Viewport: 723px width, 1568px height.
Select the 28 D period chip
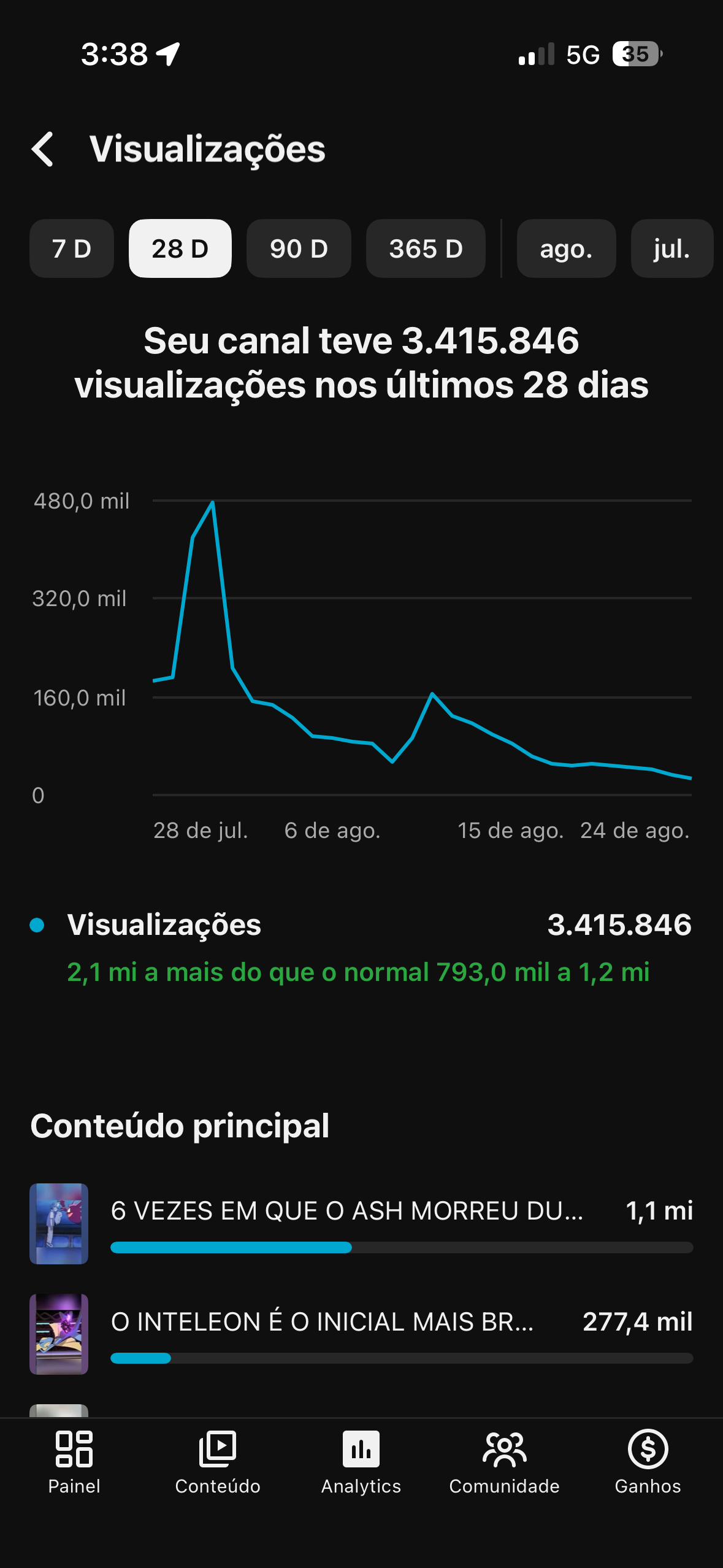180,248
